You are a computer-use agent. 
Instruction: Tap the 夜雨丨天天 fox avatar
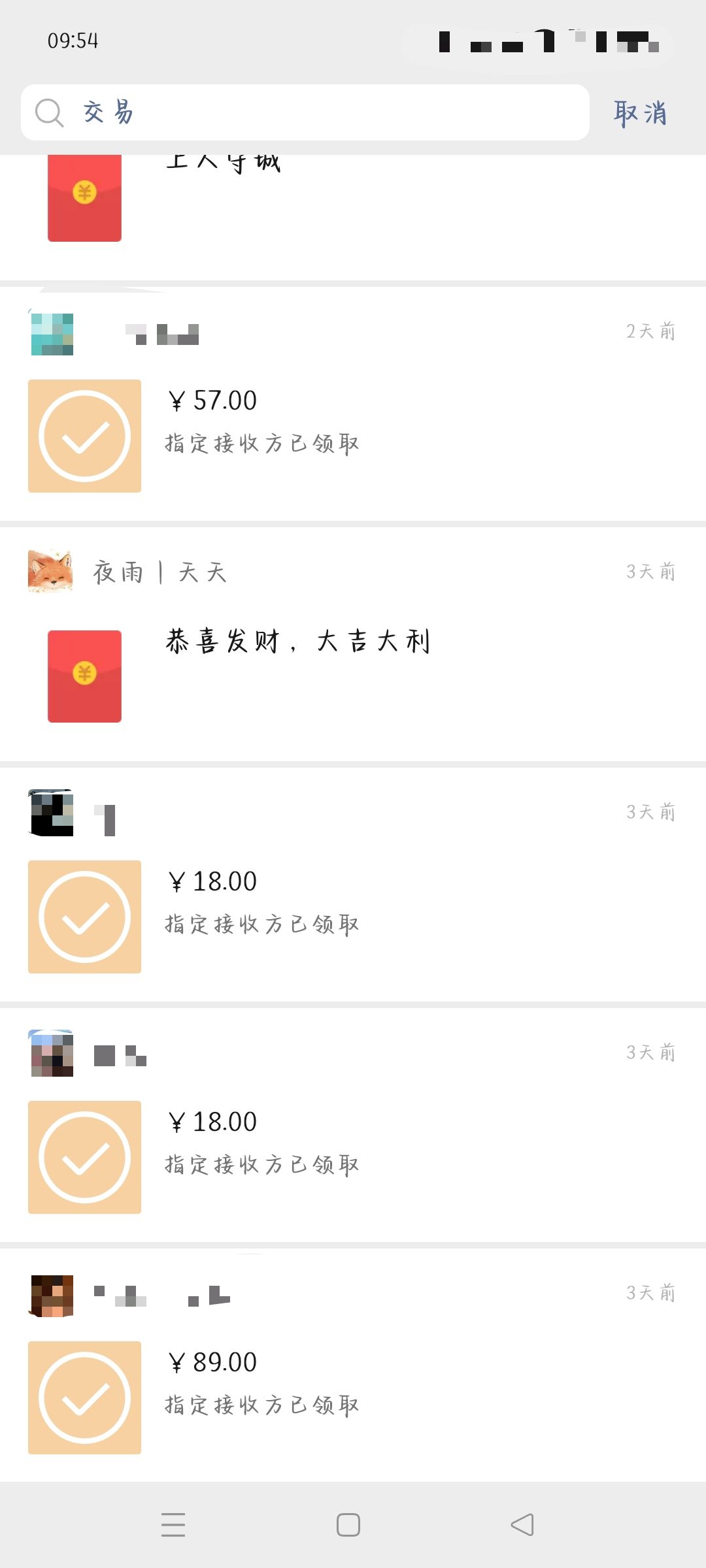(x=52, y=572)
